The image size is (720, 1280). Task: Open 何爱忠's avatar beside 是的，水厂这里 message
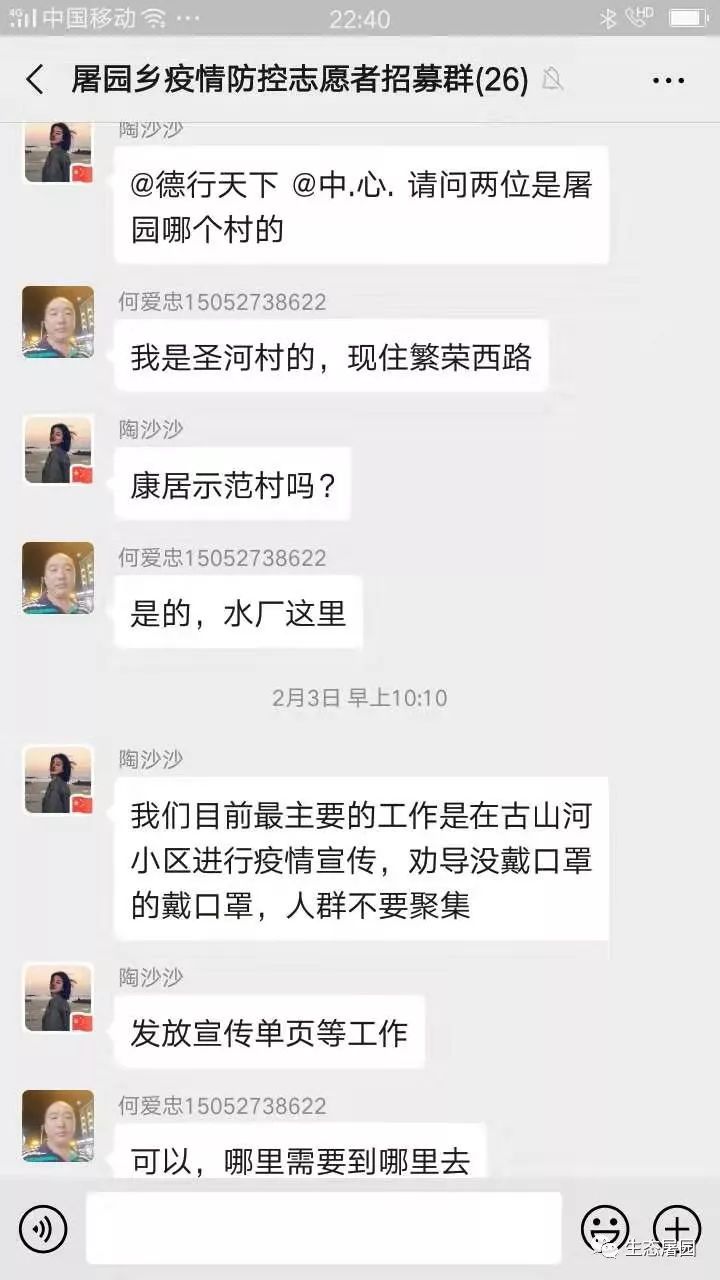coord(58,578)
